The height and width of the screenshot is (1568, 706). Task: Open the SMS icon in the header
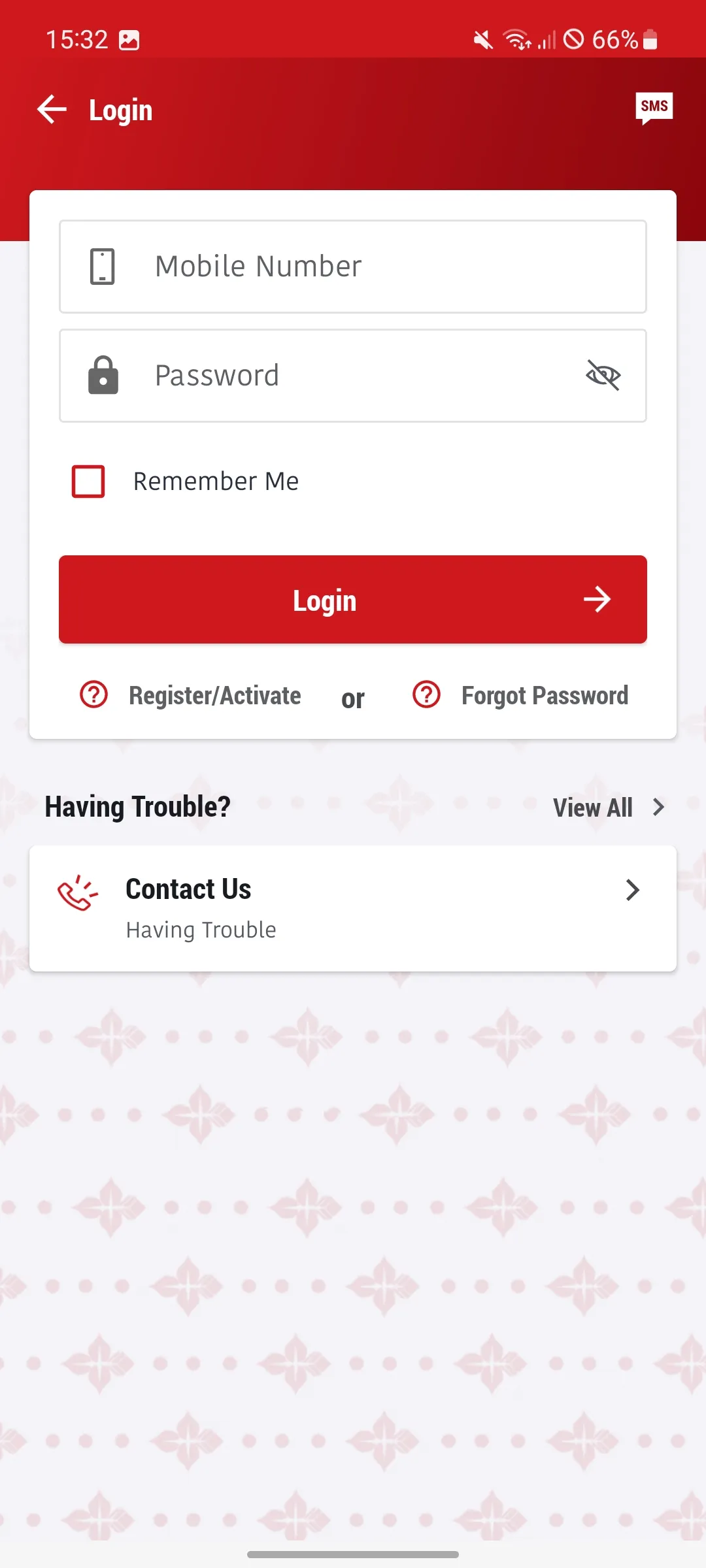point(654,108)
